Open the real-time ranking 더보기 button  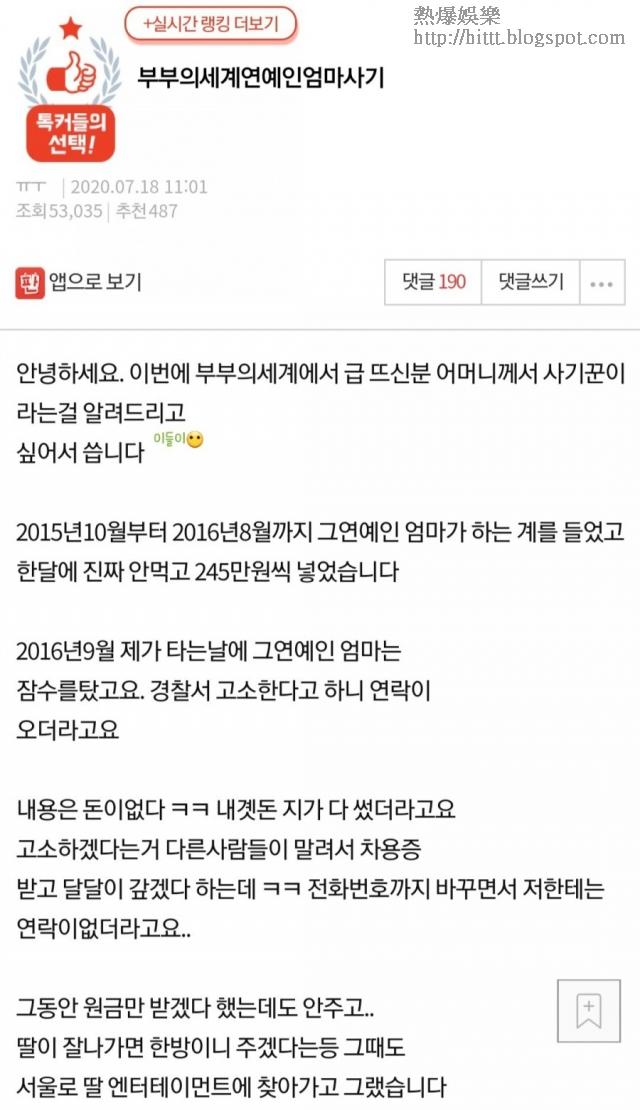pyautogui.click(x=211, y=25)
